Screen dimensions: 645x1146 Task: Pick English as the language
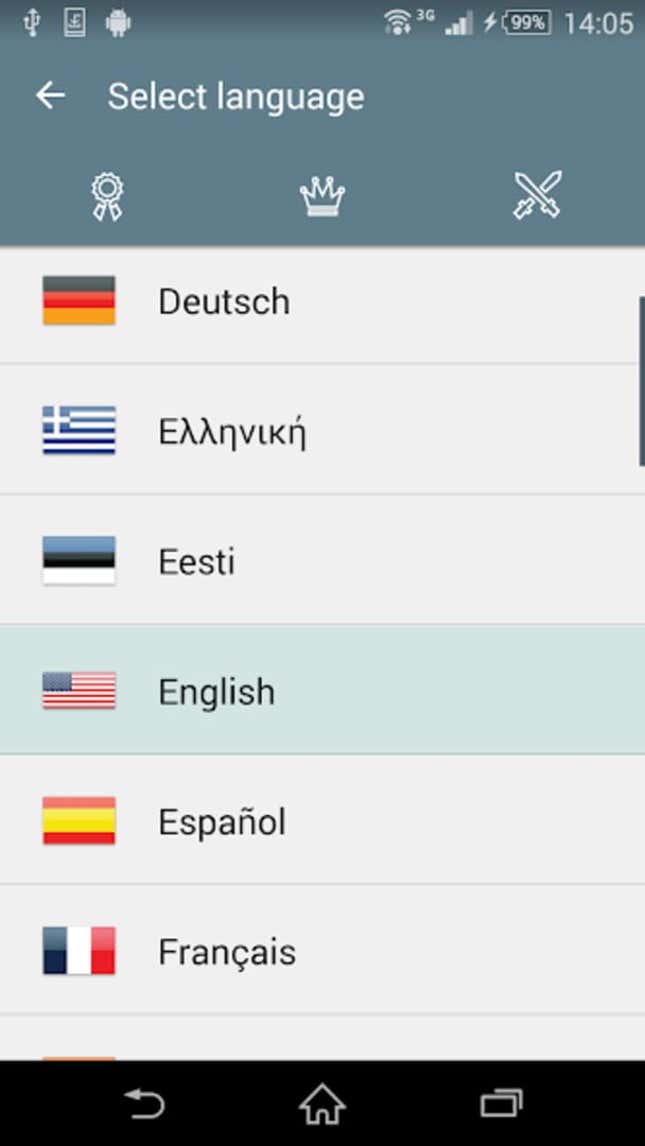322,691
